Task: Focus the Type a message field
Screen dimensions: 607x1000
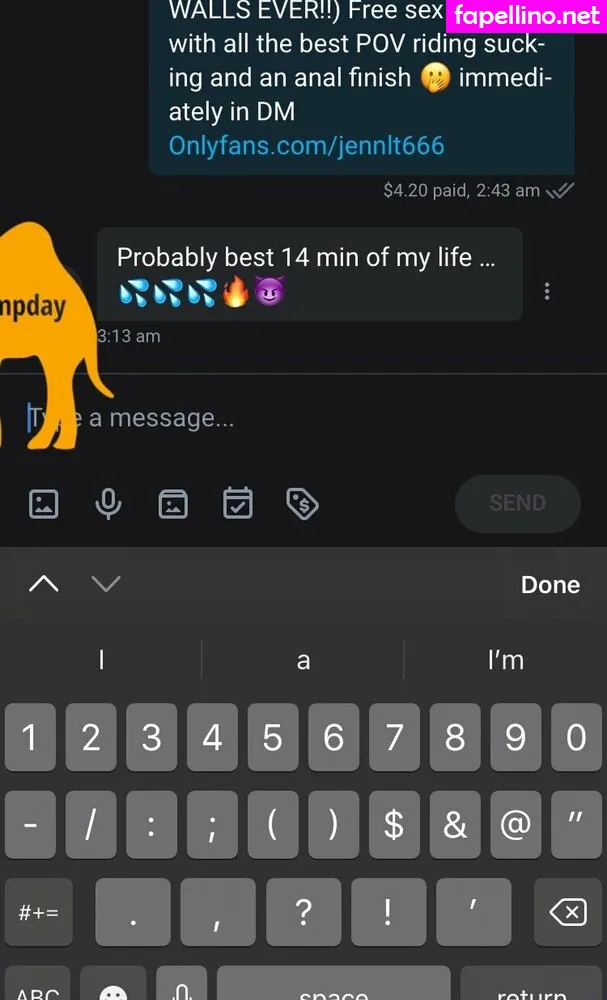Action: tap(300, 418)
